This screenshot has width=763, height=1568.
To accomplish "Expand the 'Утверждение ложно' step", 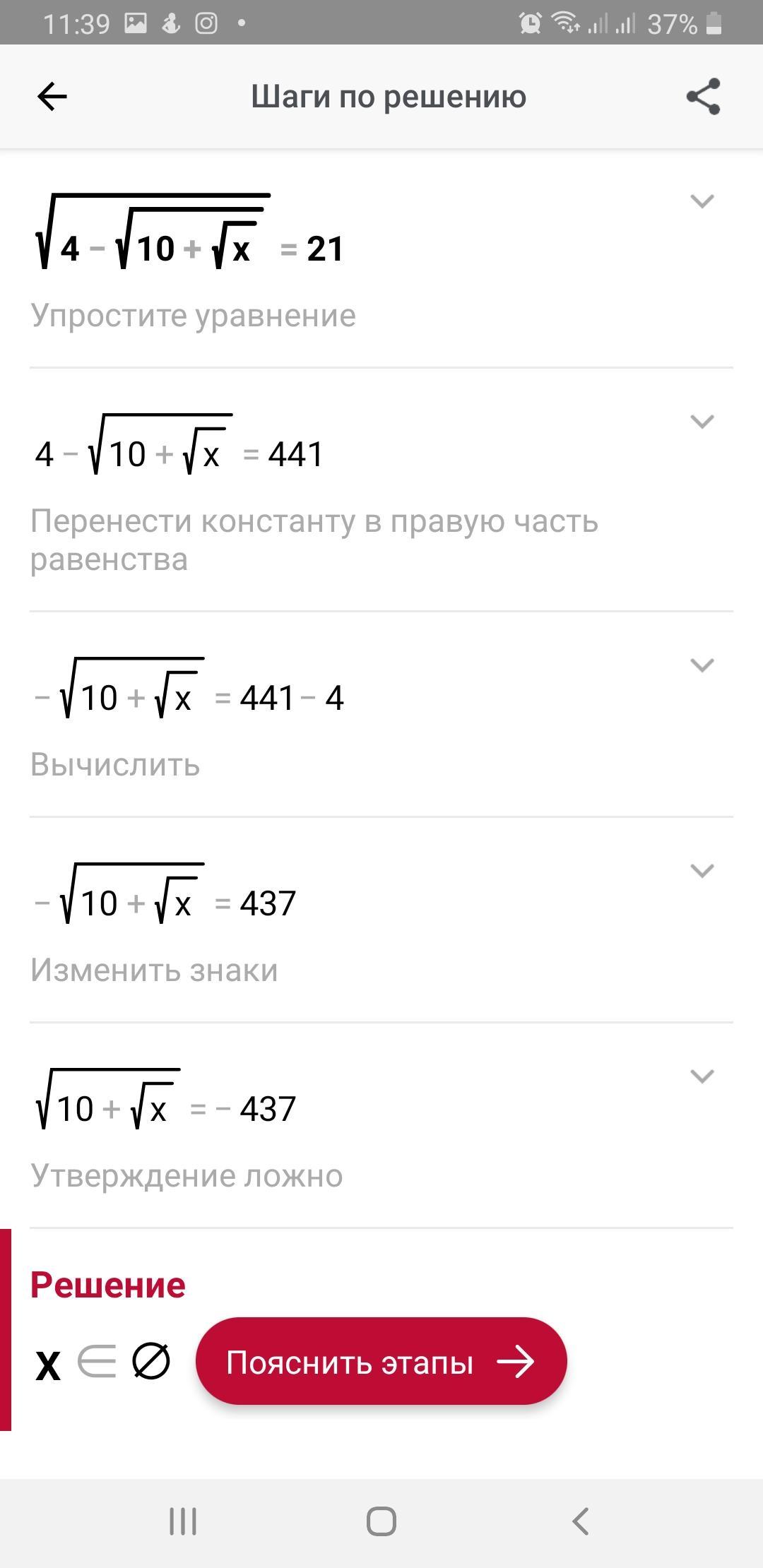I will click(x=702, y=1076).
